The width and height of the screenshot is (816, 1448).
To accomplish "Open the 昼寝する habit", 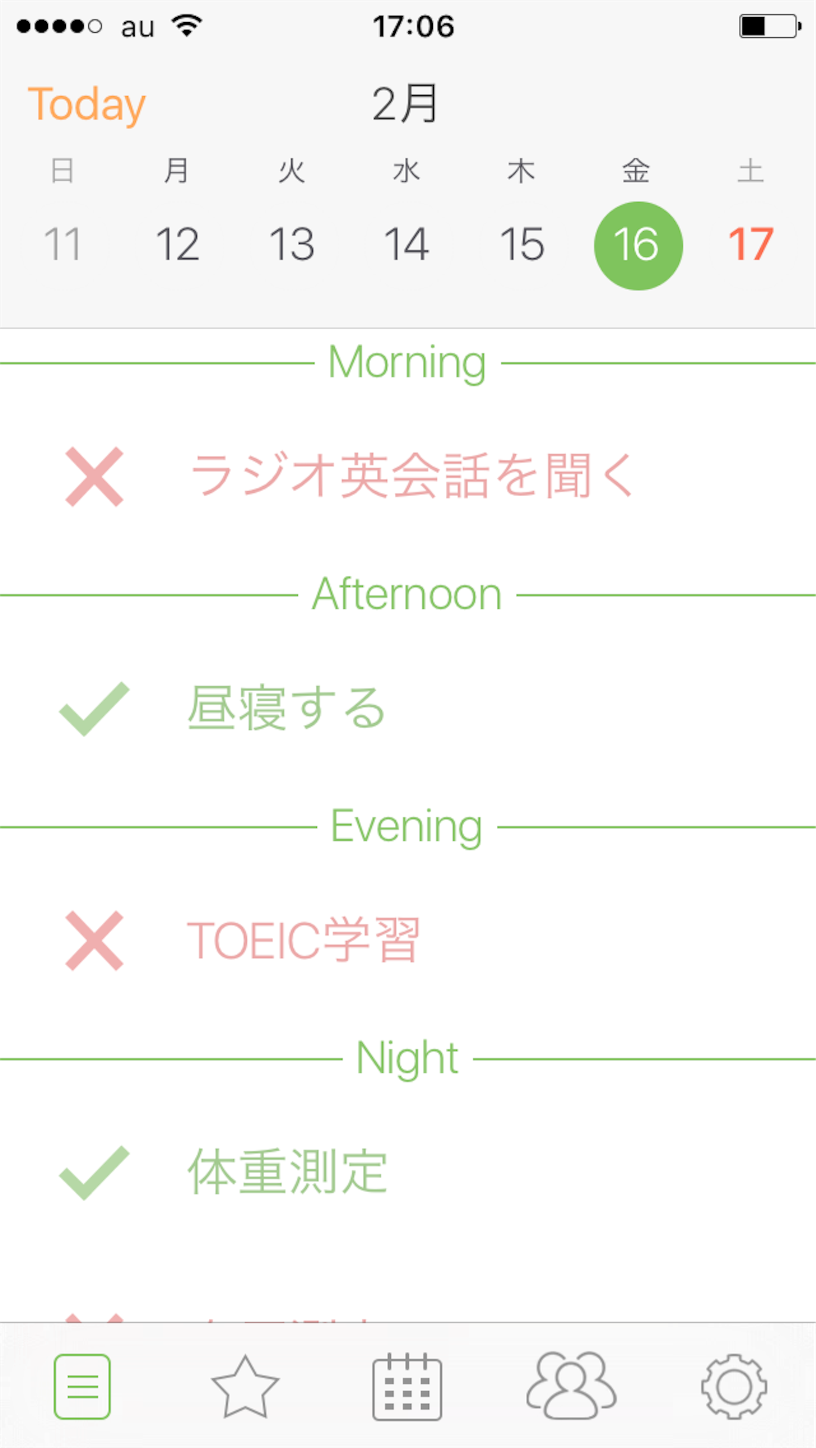I will pyautogui.click(x=287, y=708).
